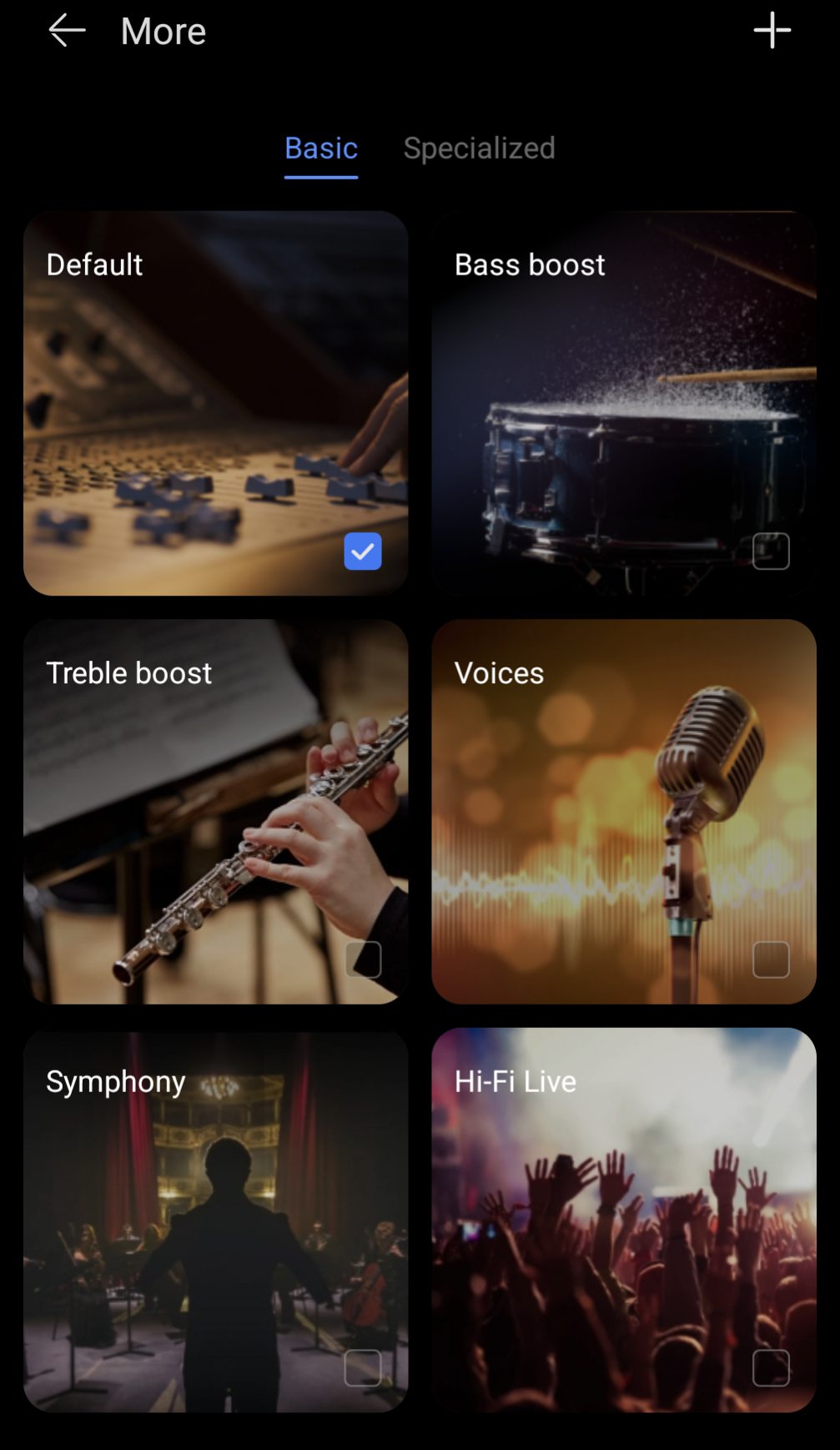Add a custom sound effect with plus
840x1450 pixels.
[772, 31]
